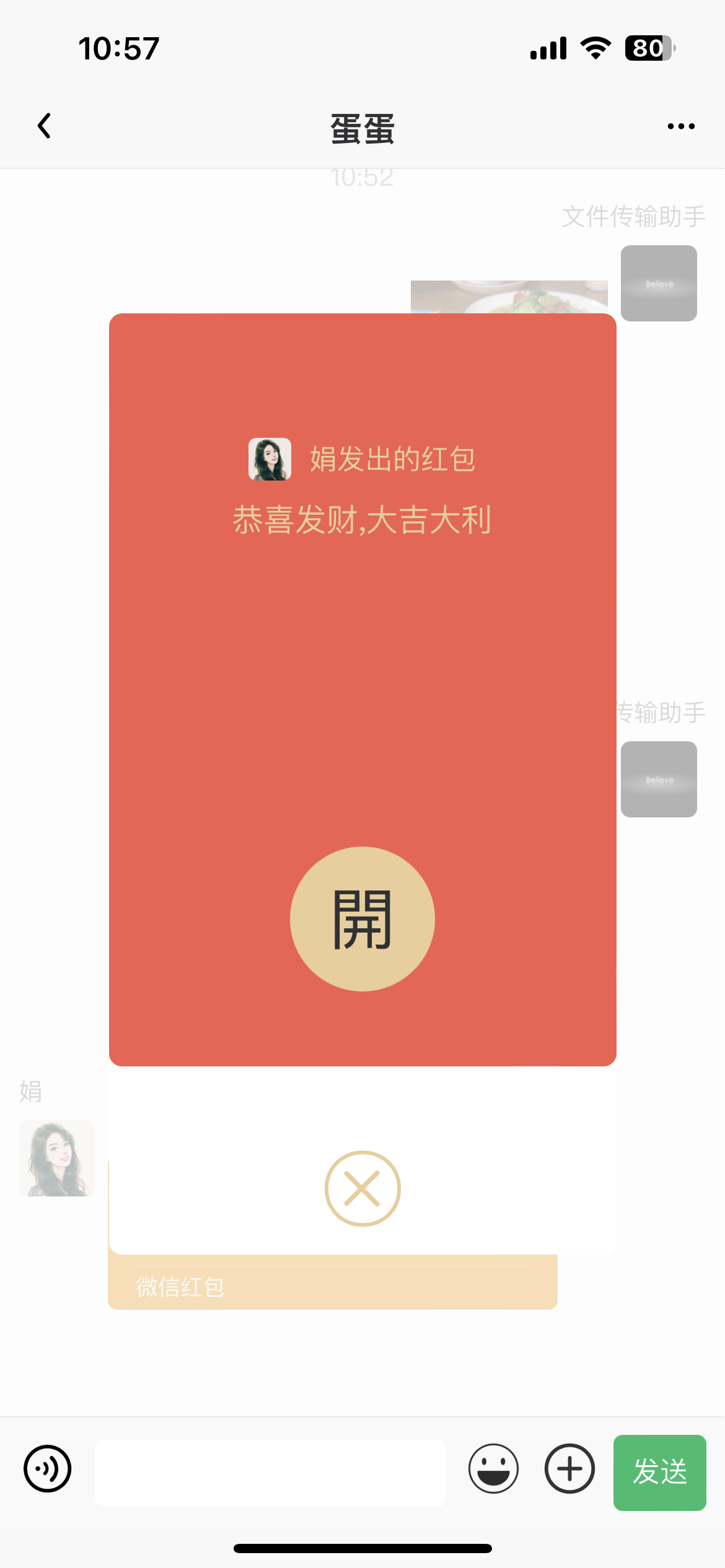Focus the message text field
The image size is (725, 1568).
[270, 1473]
